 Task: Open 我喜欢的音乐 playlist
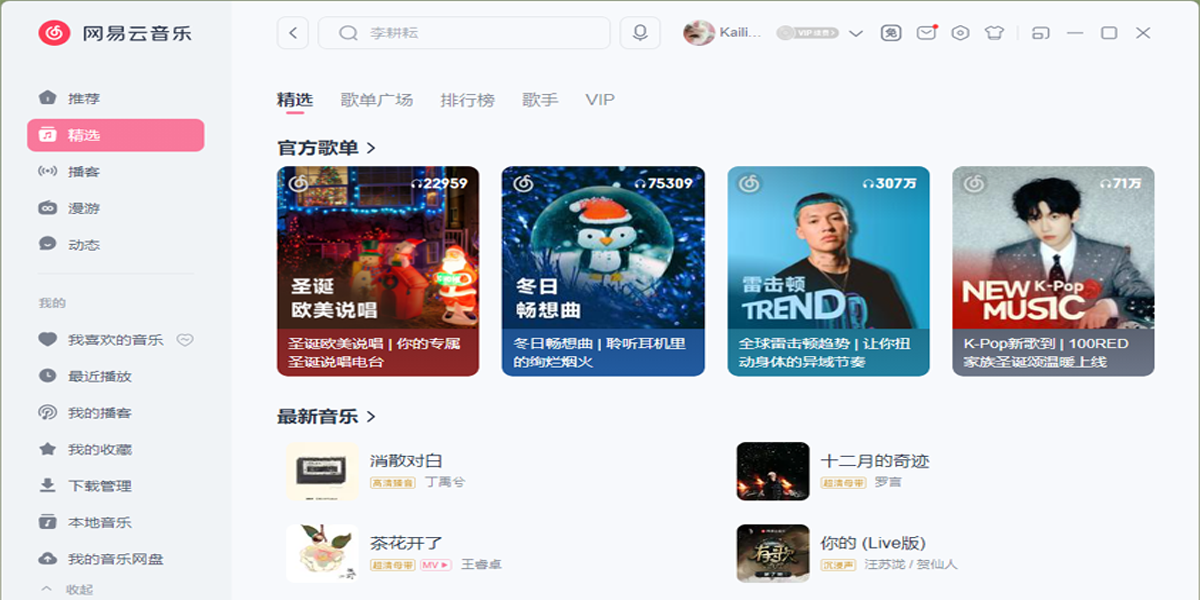click(x=115, y=340)
